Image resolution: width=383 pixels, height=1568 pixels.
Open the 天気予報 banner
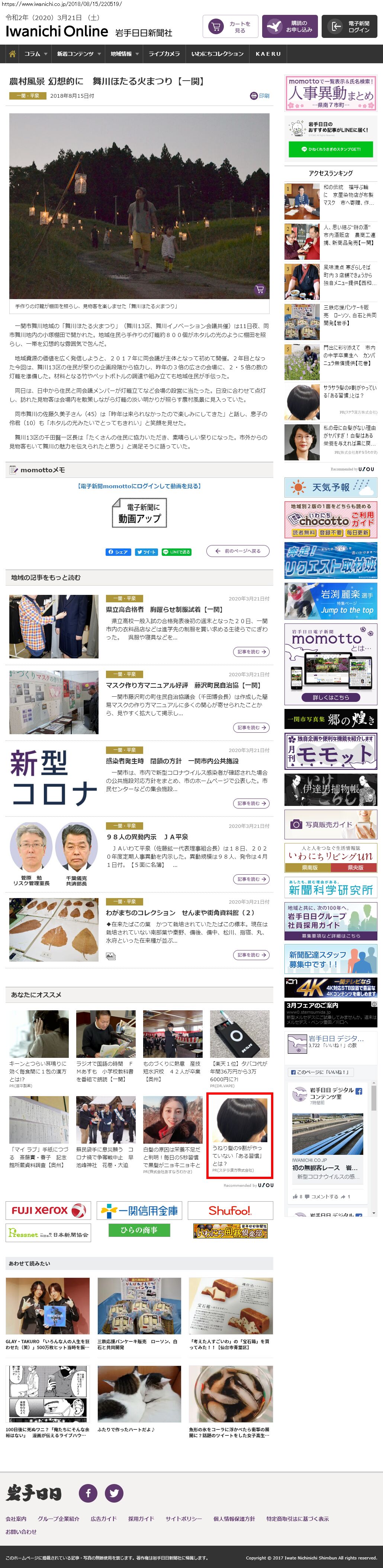coord(331,487)
